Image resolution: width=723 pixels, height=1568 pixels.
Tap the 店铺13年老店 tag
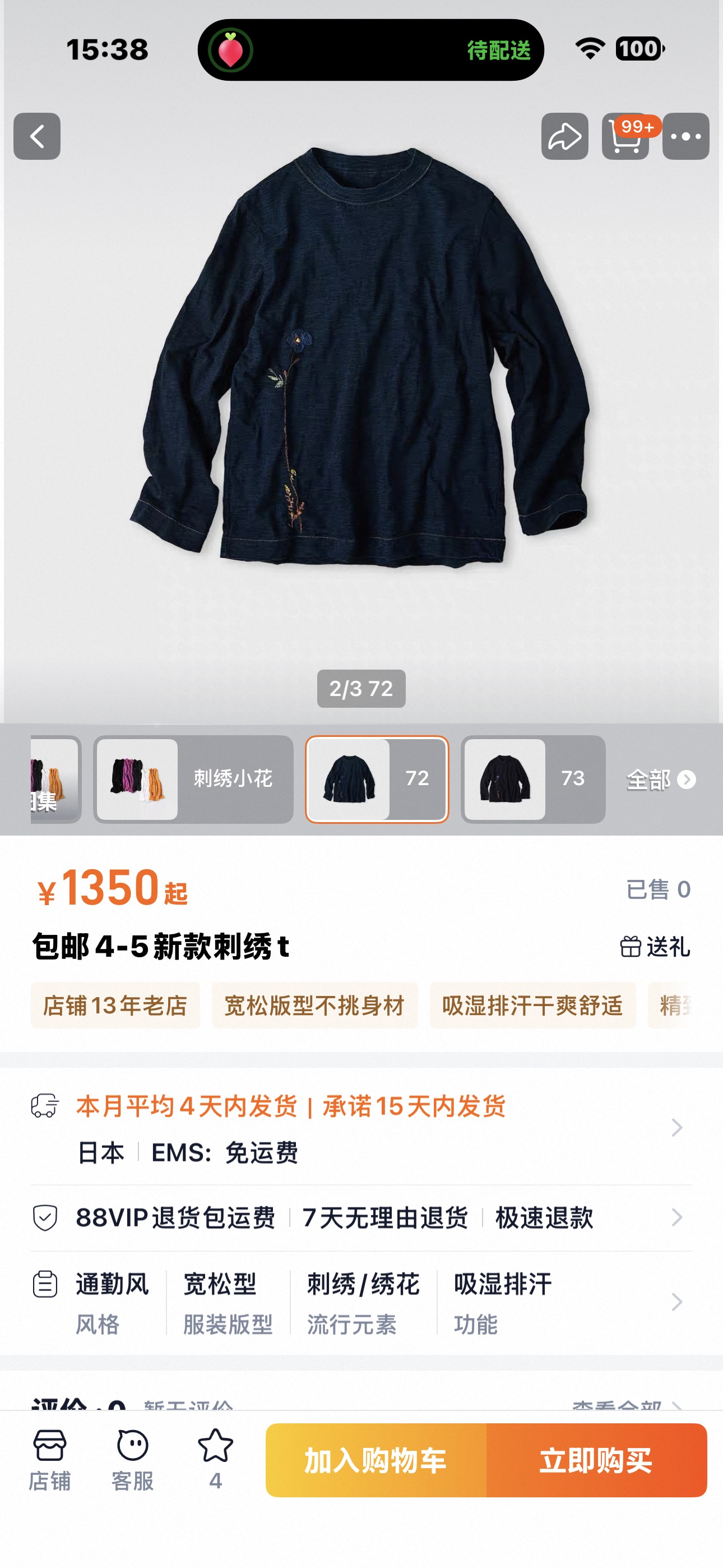click(x=115, y=1006)
